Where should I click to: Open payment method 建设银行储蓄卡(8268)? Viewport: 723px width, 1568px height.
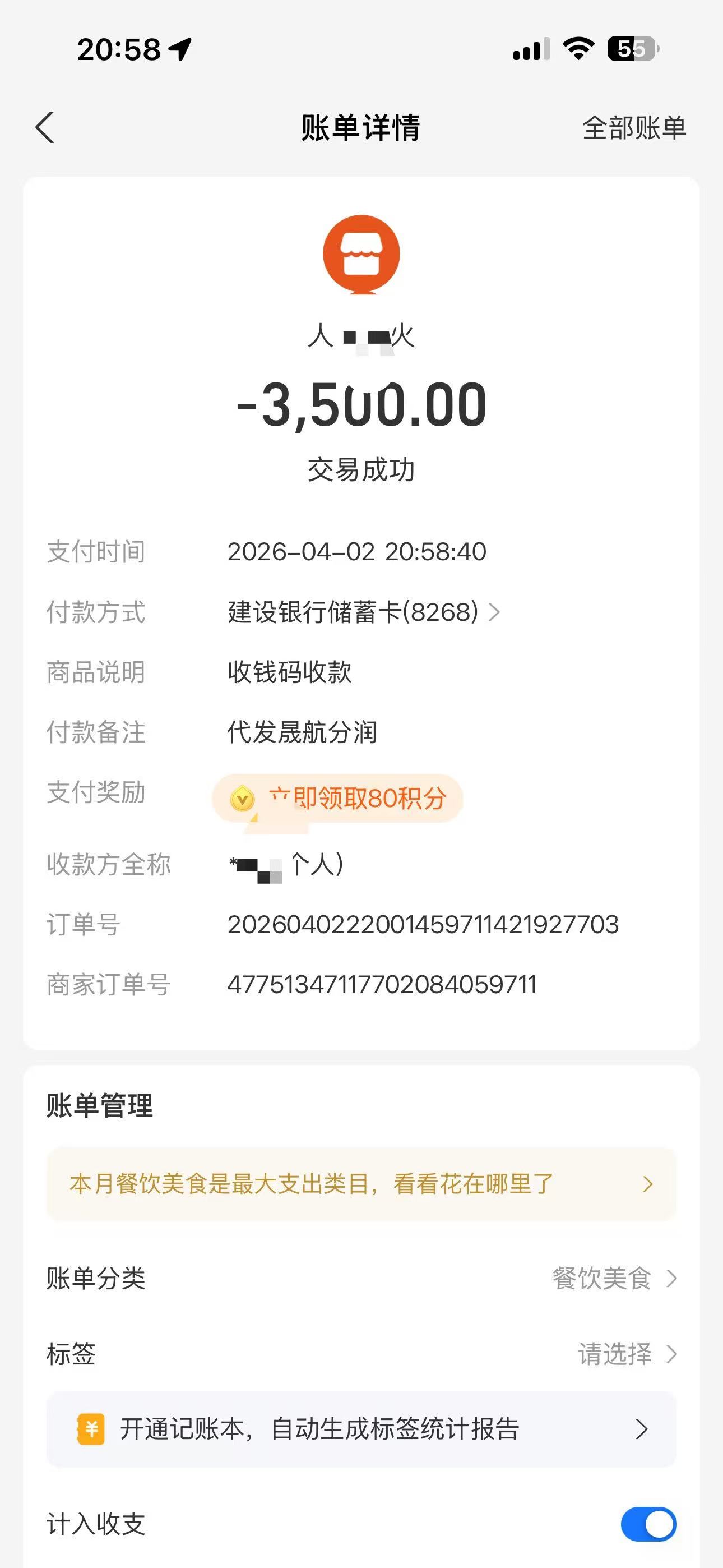click(x=363, y=612)
